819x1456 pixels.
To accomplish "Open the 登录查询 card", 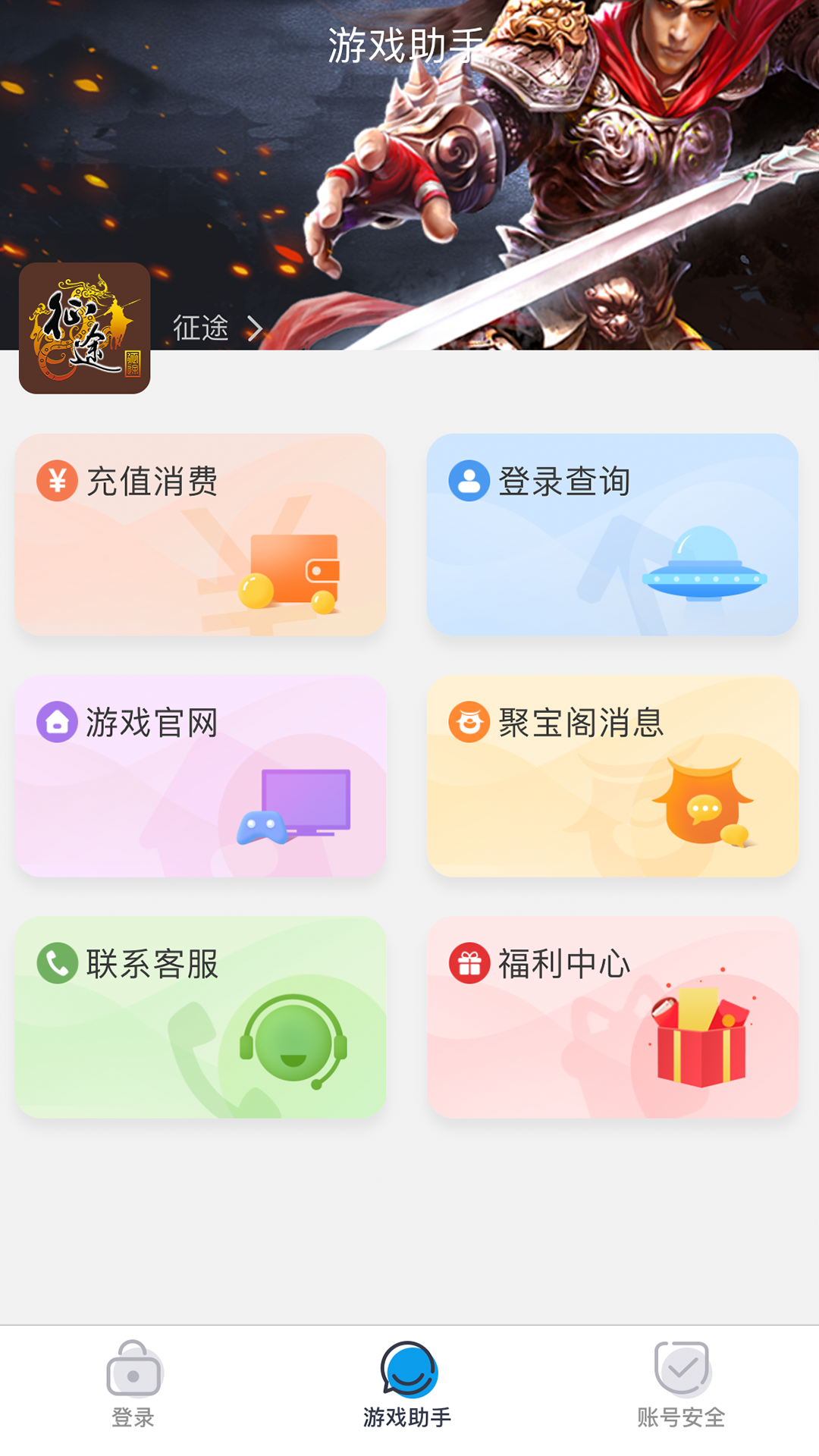I will [x=612, y=535].
